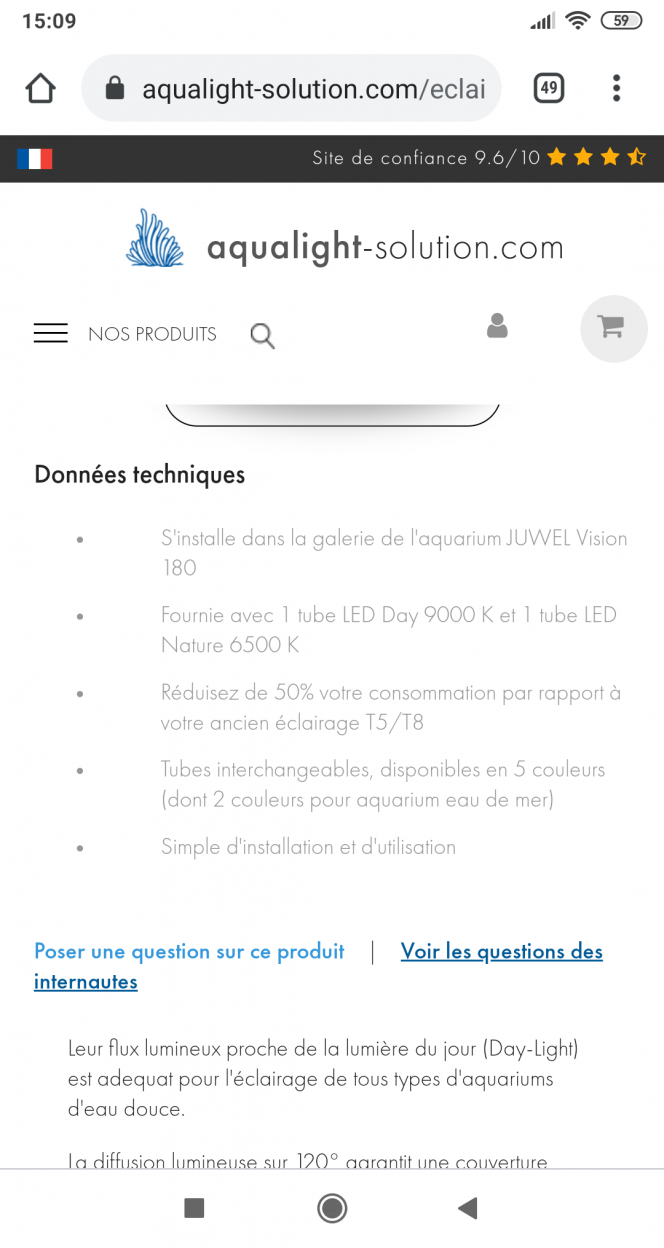
Task: Open 'Voir les questions des internautes'
Action: 318,966
